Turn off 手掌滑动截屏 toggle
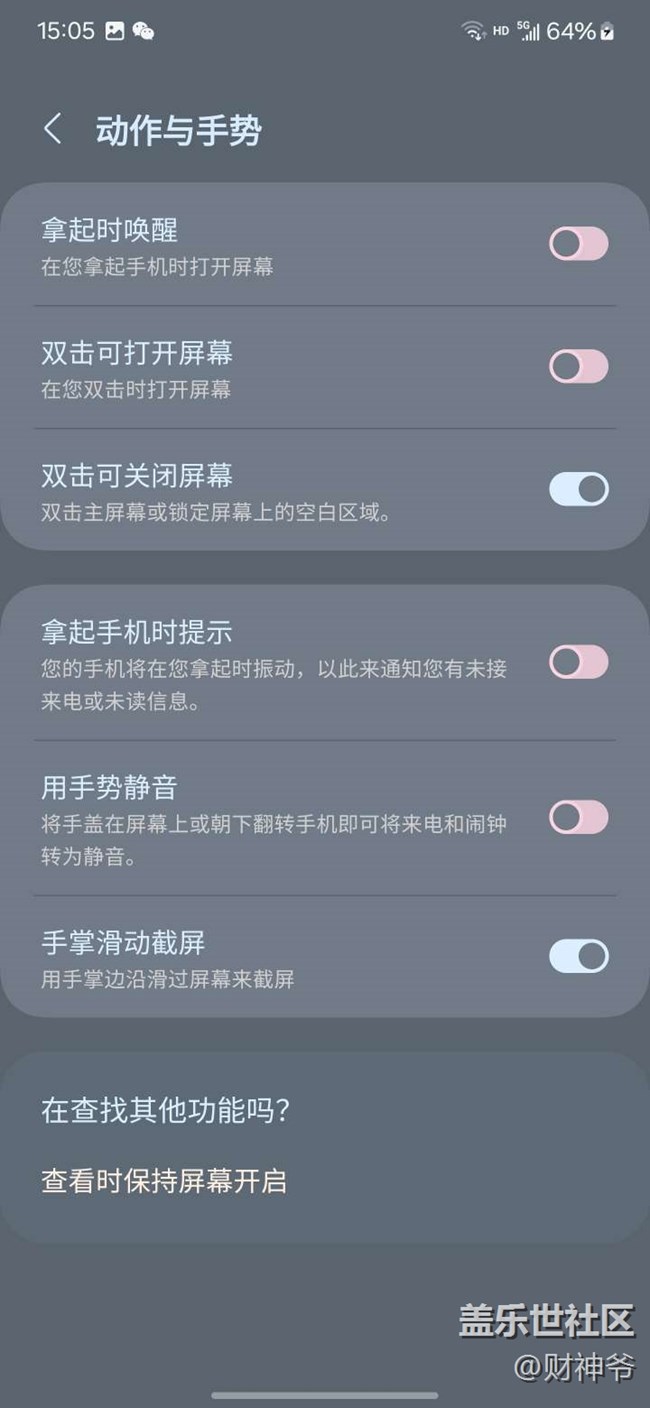Image resolution: width=650 pixels, height=1408 pixels. click(x=579, y=956)
